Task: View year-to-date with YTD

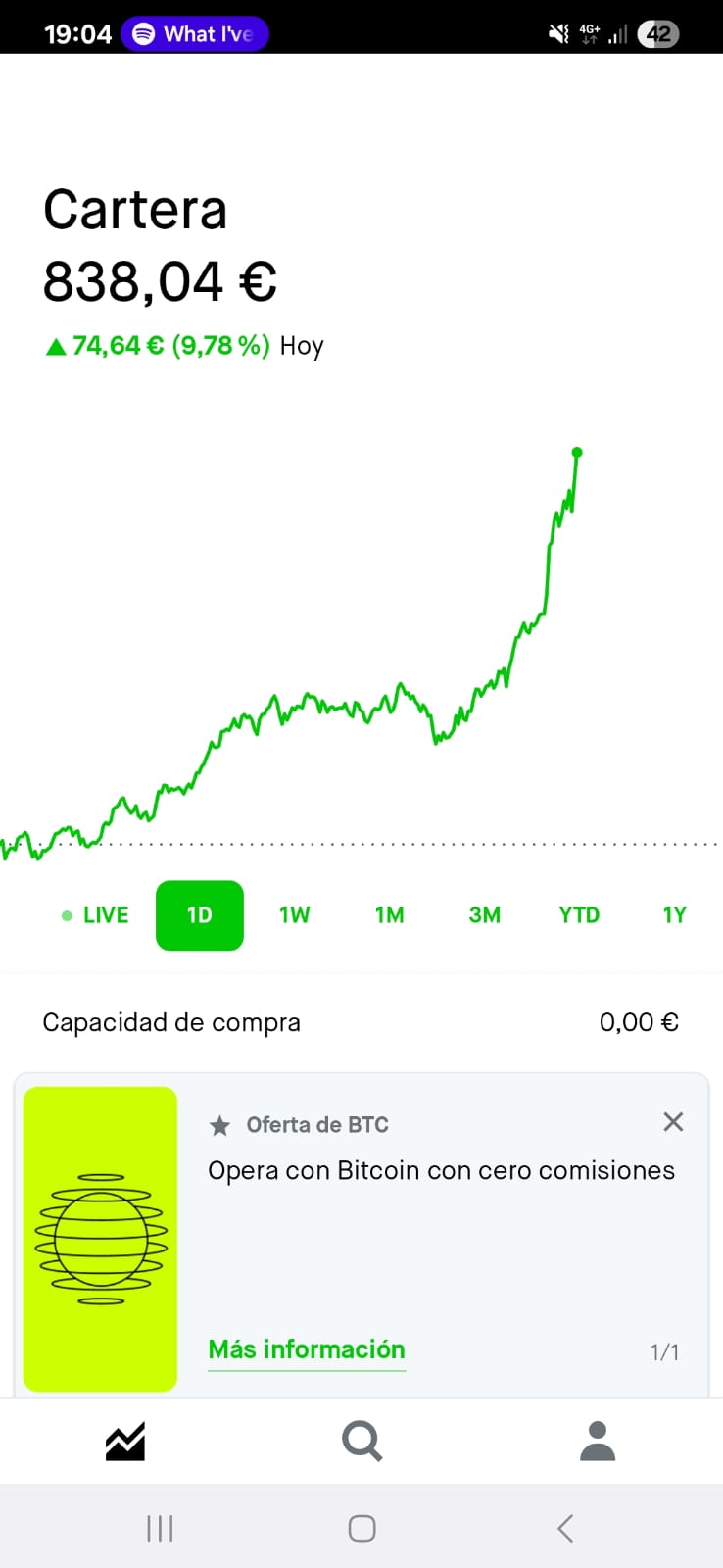Action: pyautogui.click(x=579, y=915)
